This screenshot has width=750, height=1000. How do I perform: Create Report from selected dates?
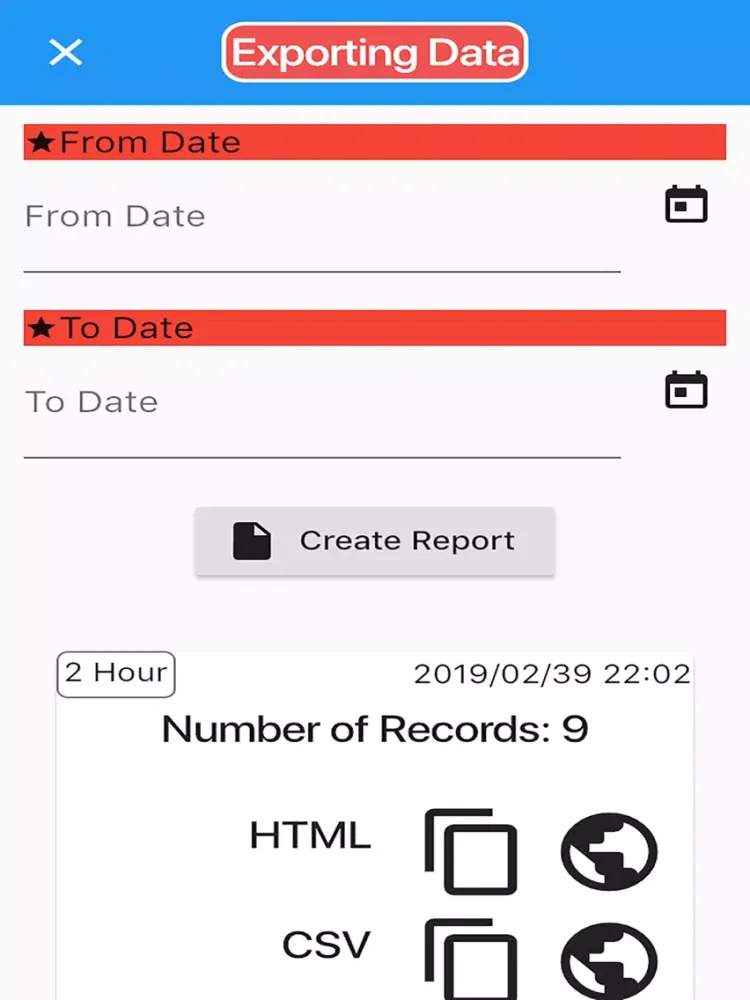[374, 541]
